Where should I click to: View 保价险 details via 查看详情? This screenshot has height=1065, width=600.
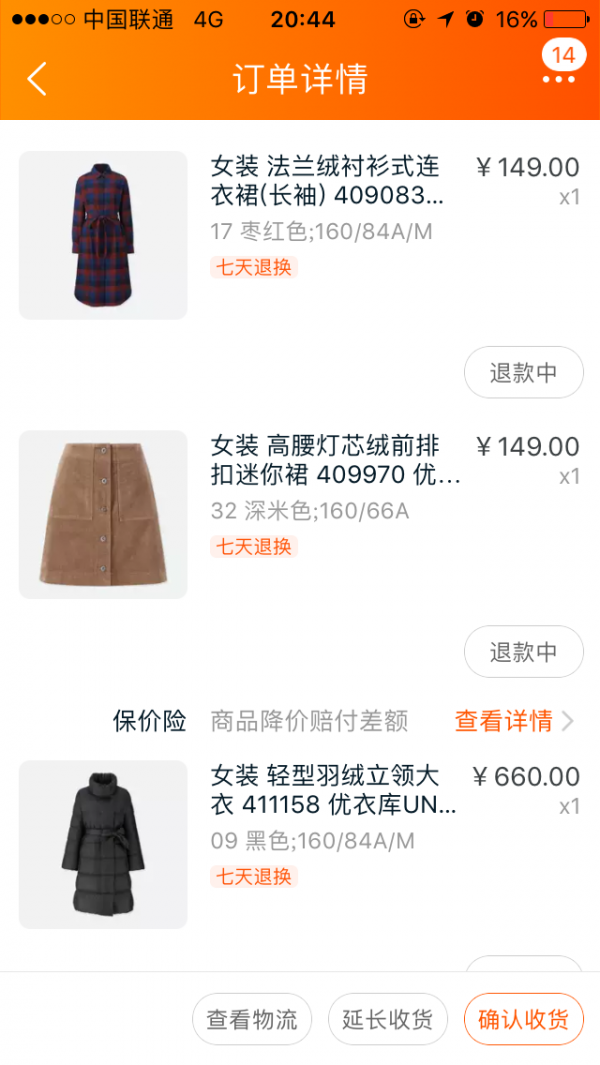tap(513, 720)
